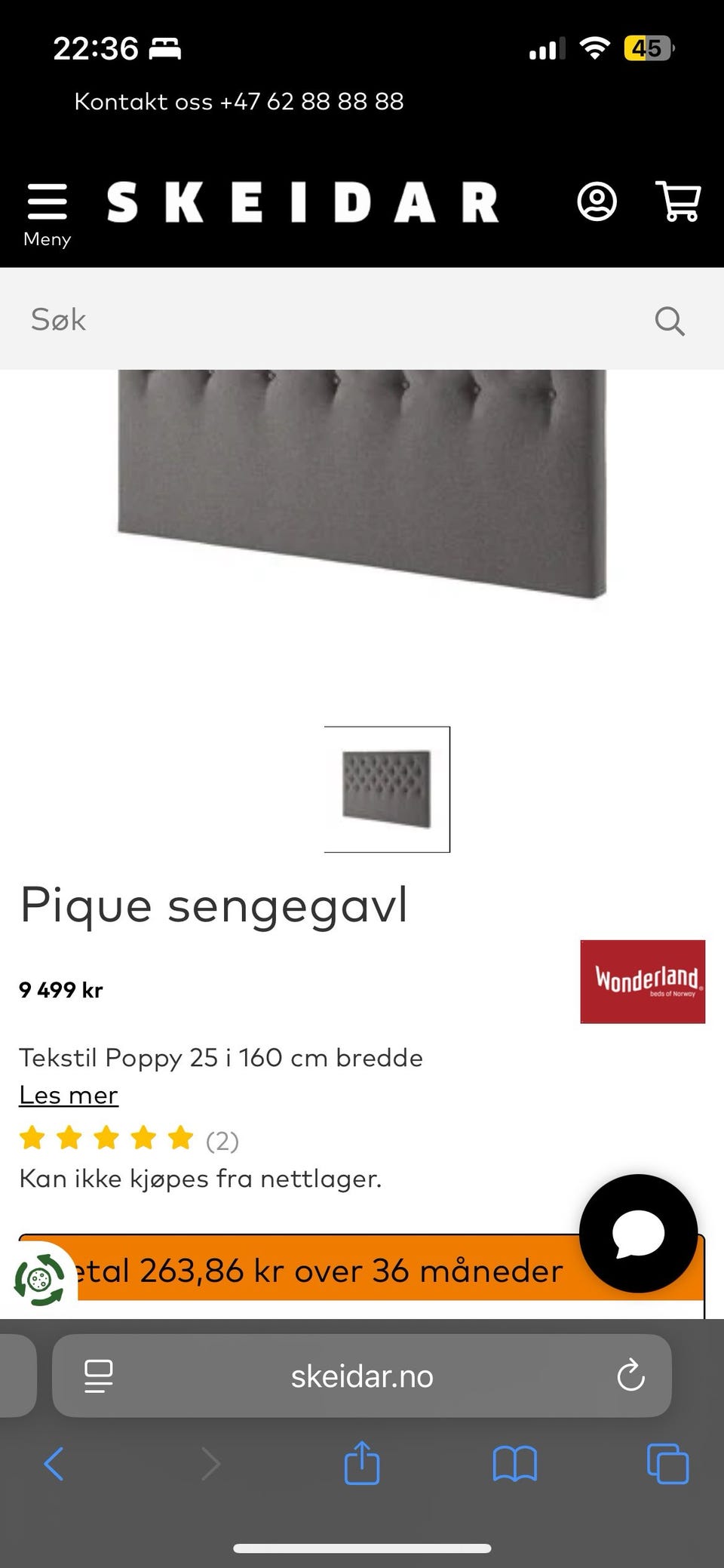Click the five-star rating row
Image resolution: width=724 pixels, height=1568 pixels.
point(106,1138)
